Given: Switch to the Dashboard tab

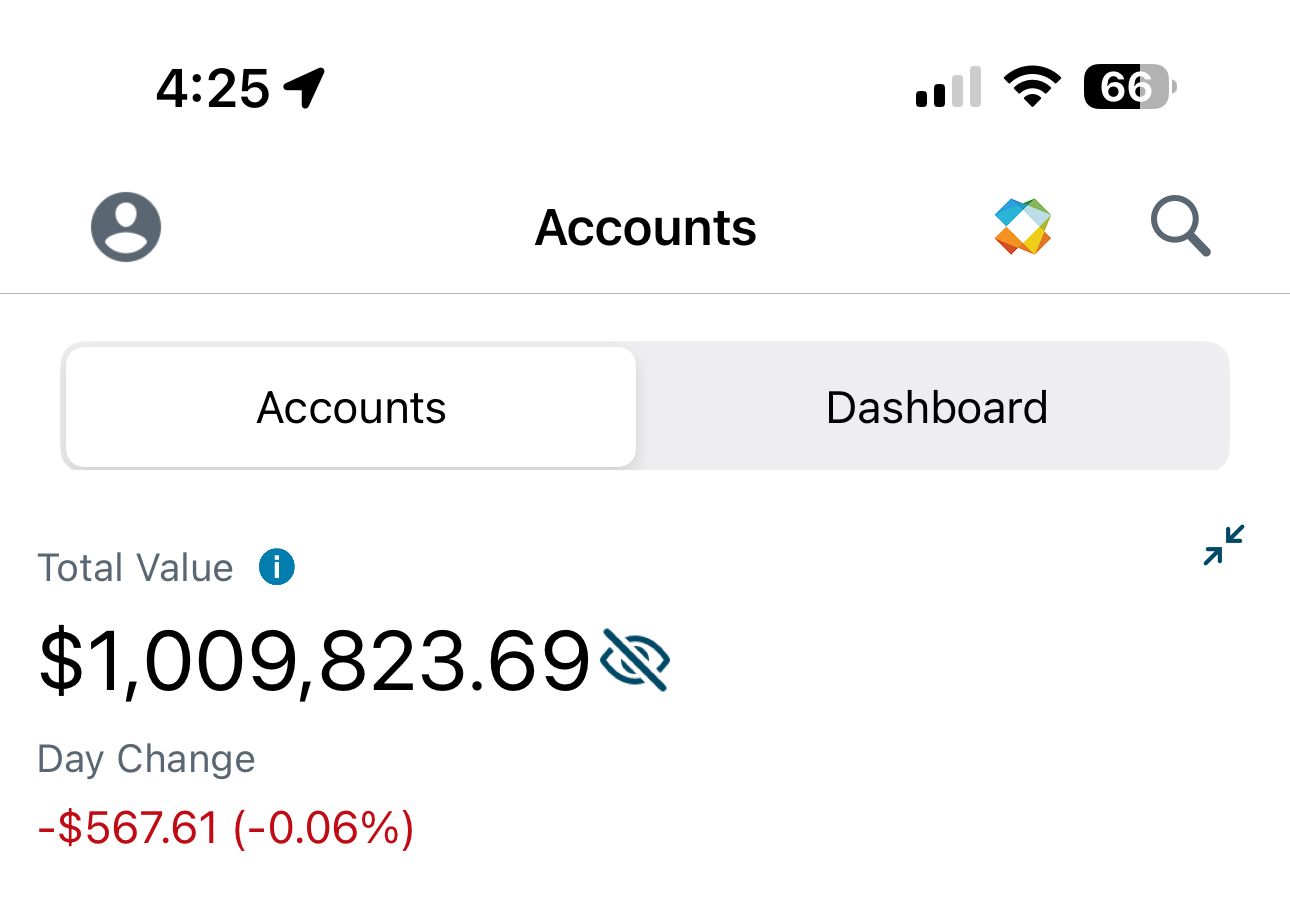Looking at the screenshot, I should click(936, 407).
